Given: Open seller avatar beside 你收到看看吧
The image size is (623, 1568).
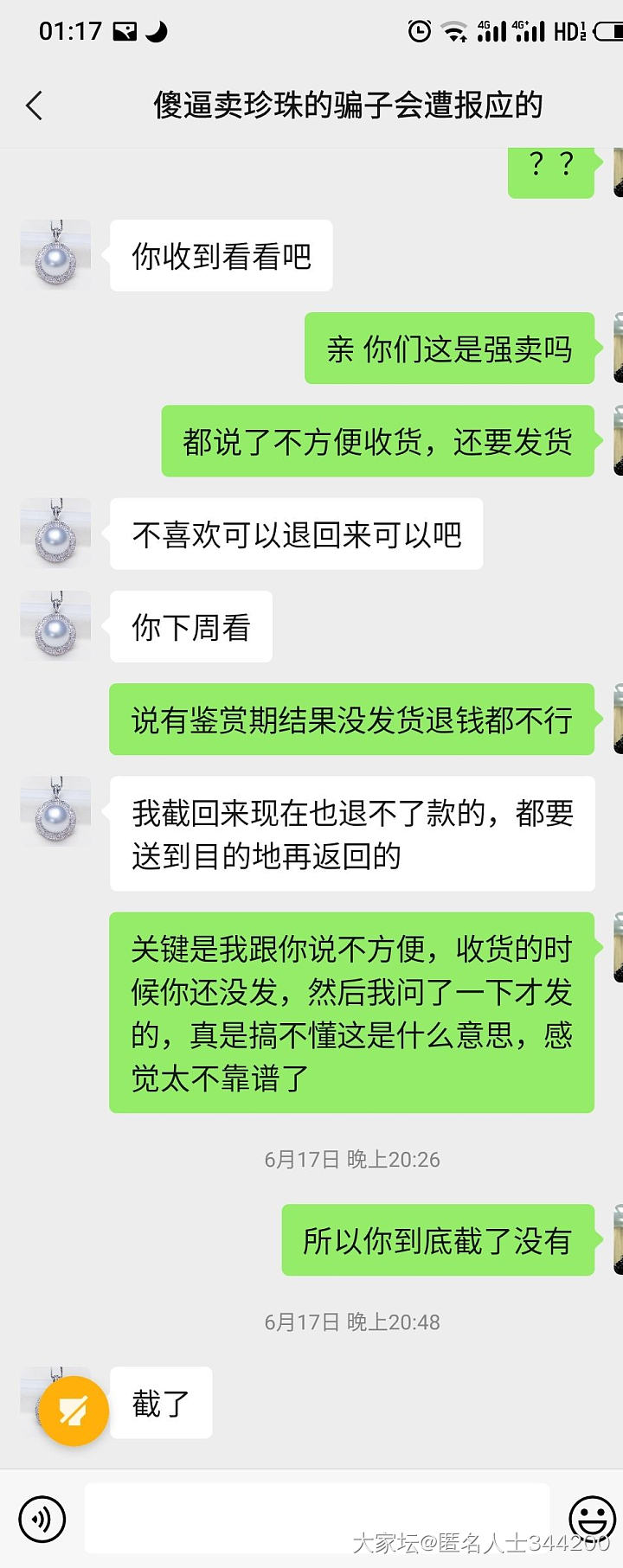Looking at the screenshot, I should click(x=55, y=255).
